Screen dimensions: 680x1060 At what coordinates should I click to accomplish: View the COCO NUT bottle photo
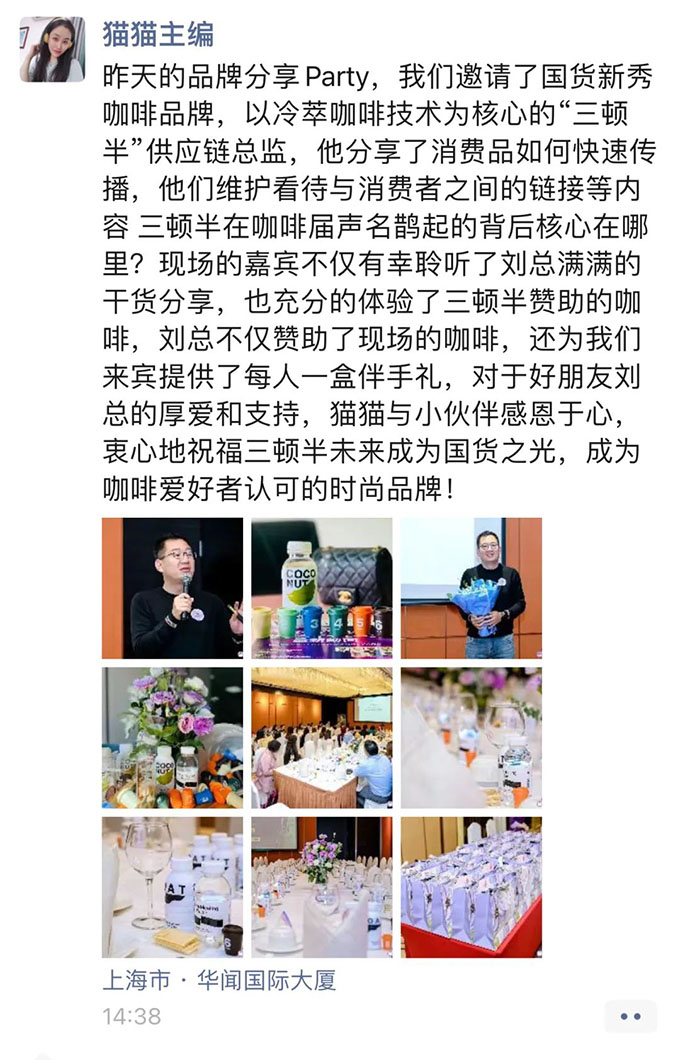(321, 588)
